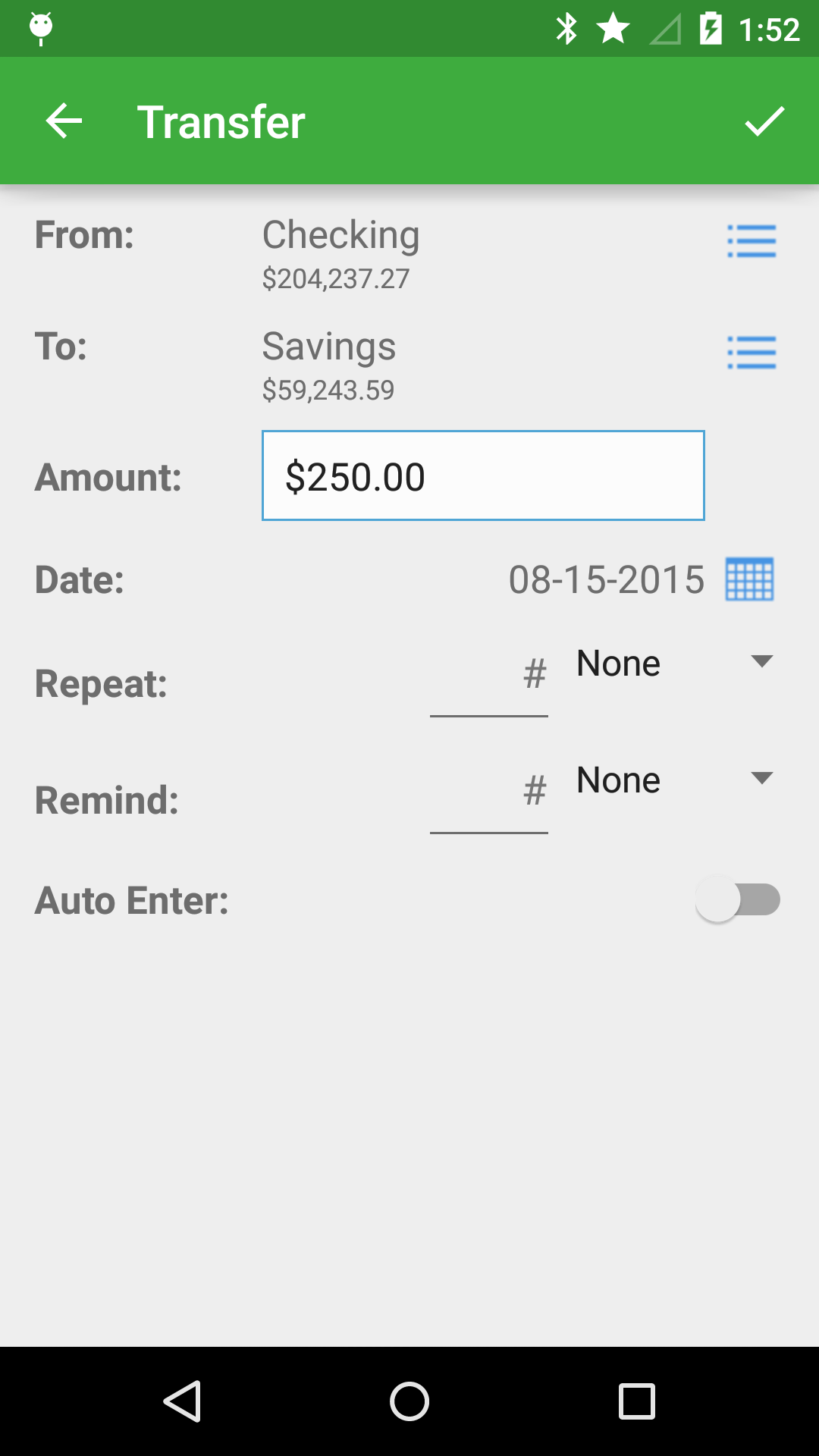Viewport: 819px width, 1456px height.
Task: Tap the back arrow in the Transfer header
Action: click(63, 121)
